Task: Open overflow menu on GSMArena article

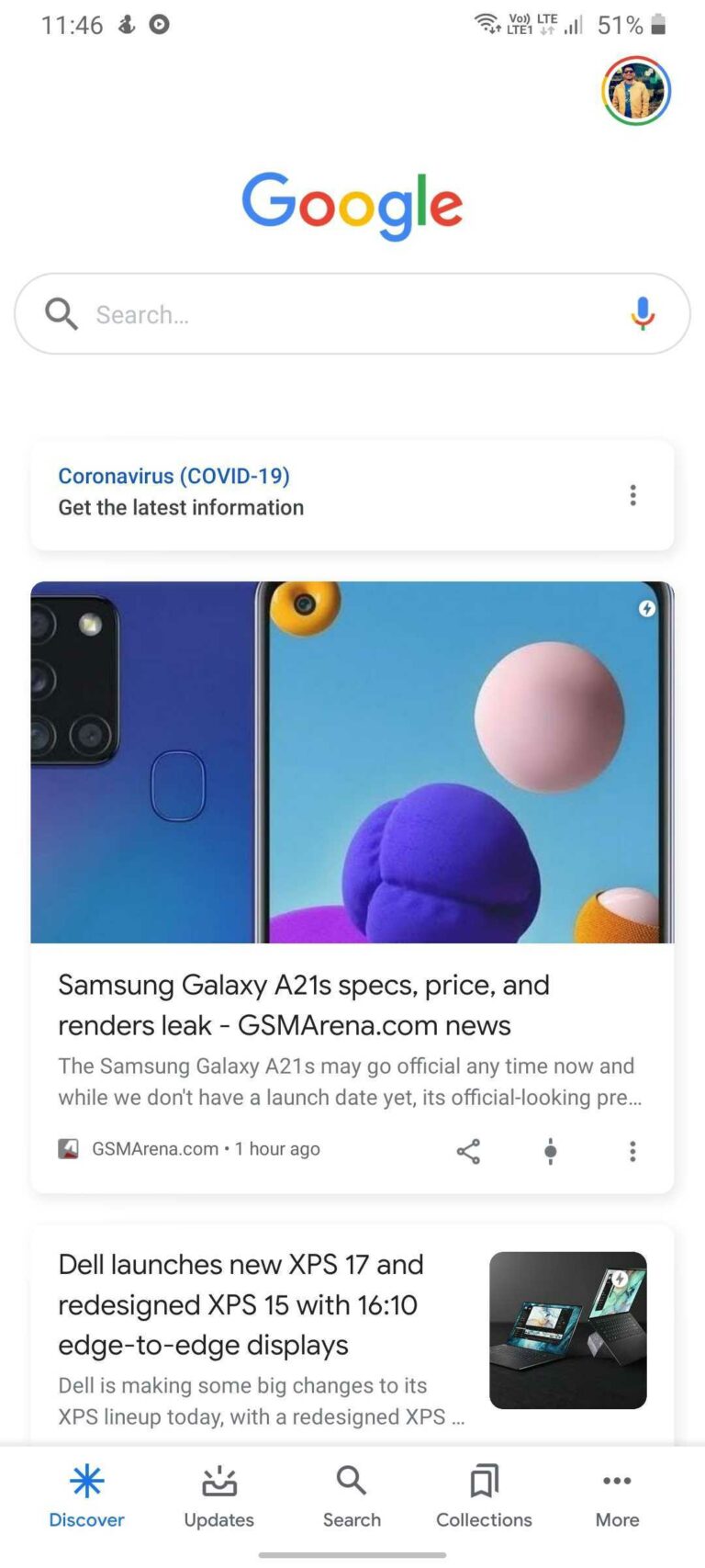Action: coord(632,1151)
